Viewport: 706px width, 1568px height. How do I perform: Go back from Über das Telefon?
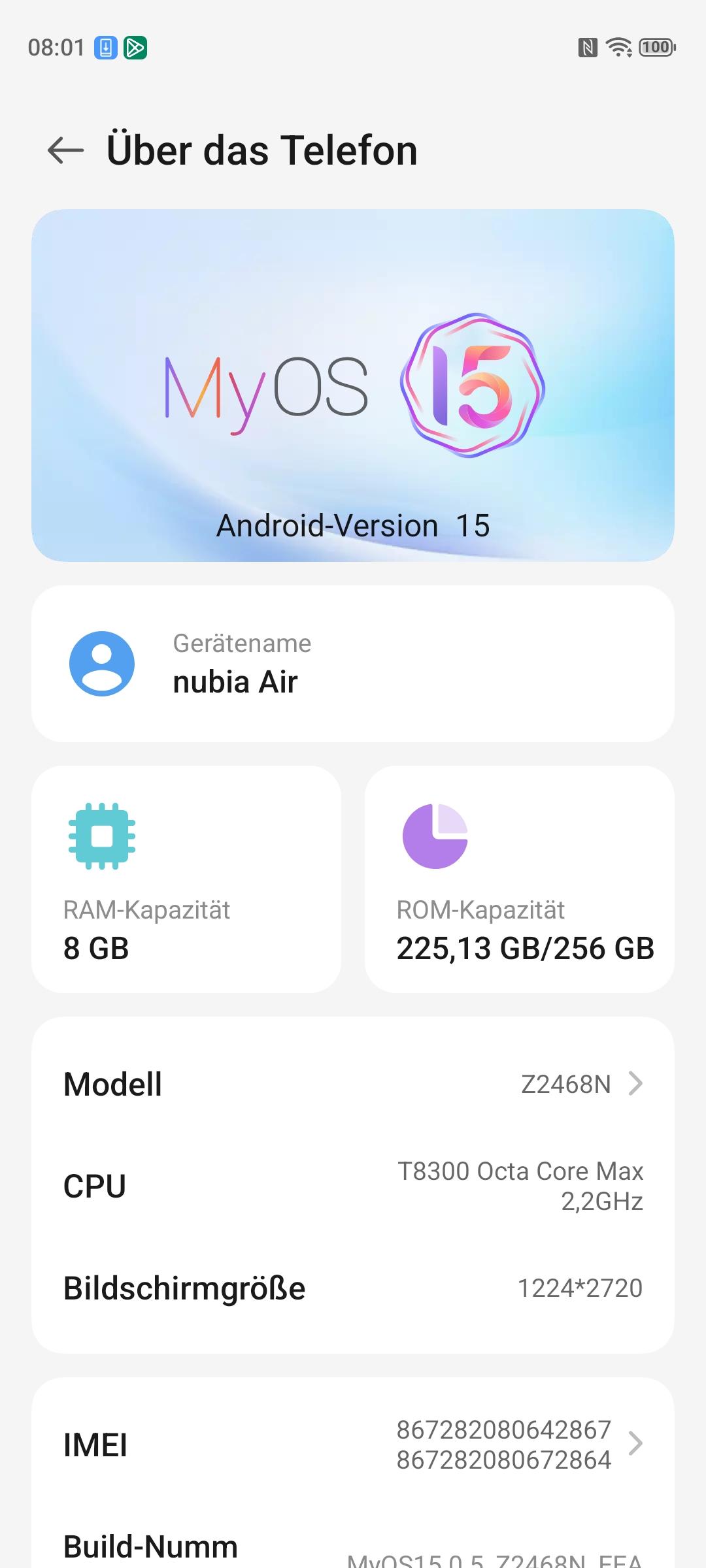[66, 150]
